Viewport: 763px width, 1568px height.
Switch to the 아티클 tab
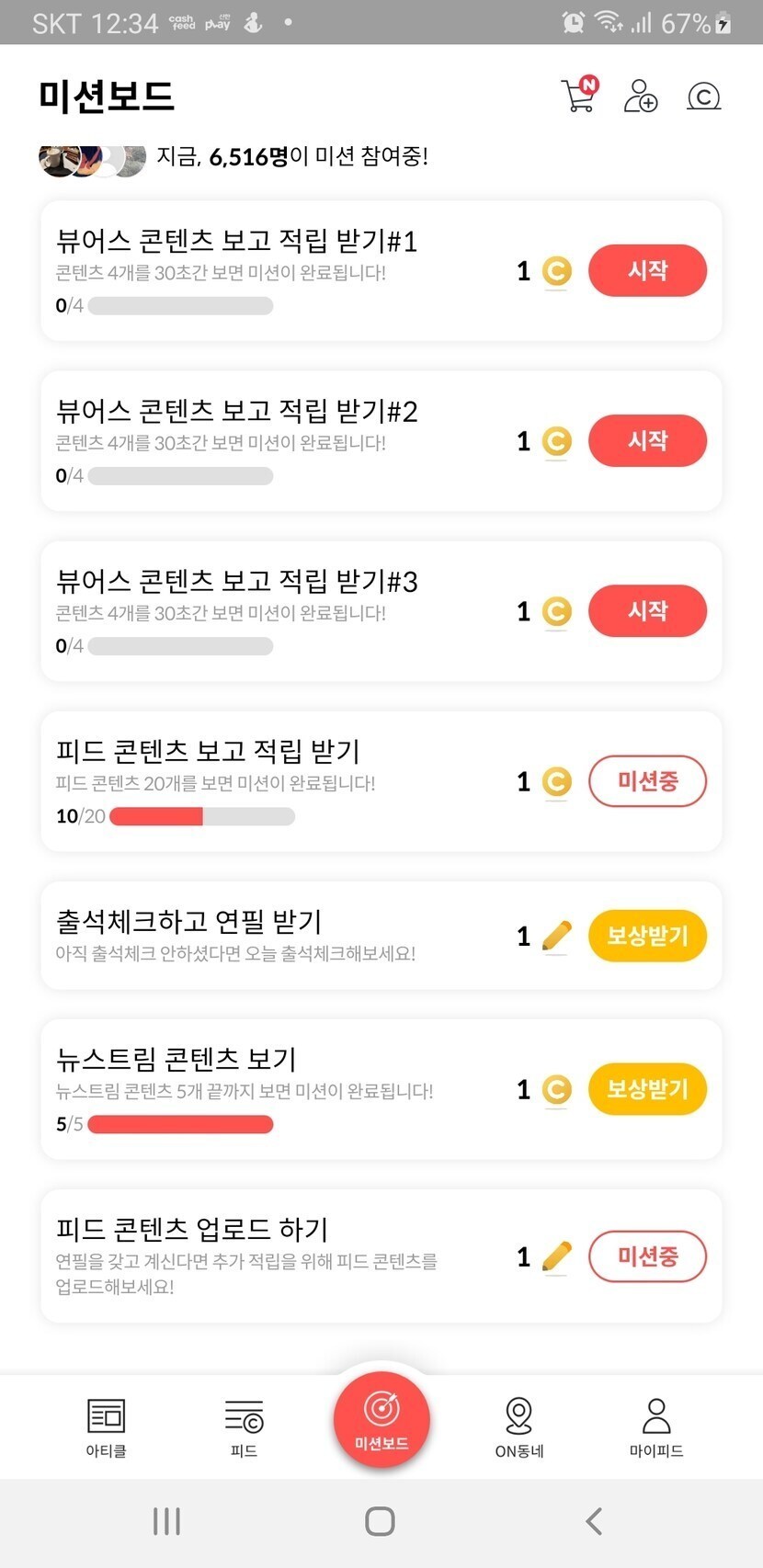pyautogui.click(x=106, y=1426)
